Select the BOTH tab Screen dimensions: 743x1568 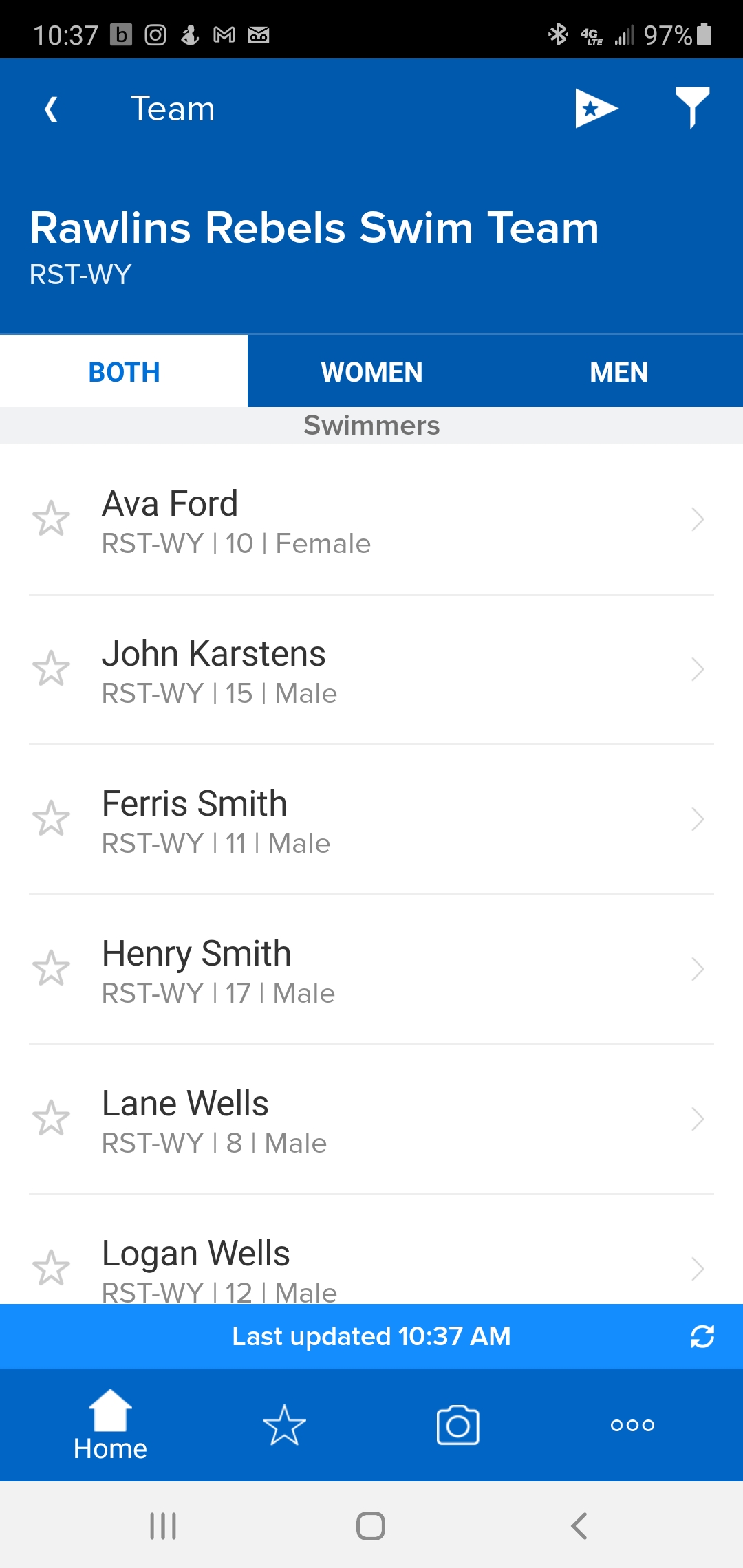[x=124, y=372]
